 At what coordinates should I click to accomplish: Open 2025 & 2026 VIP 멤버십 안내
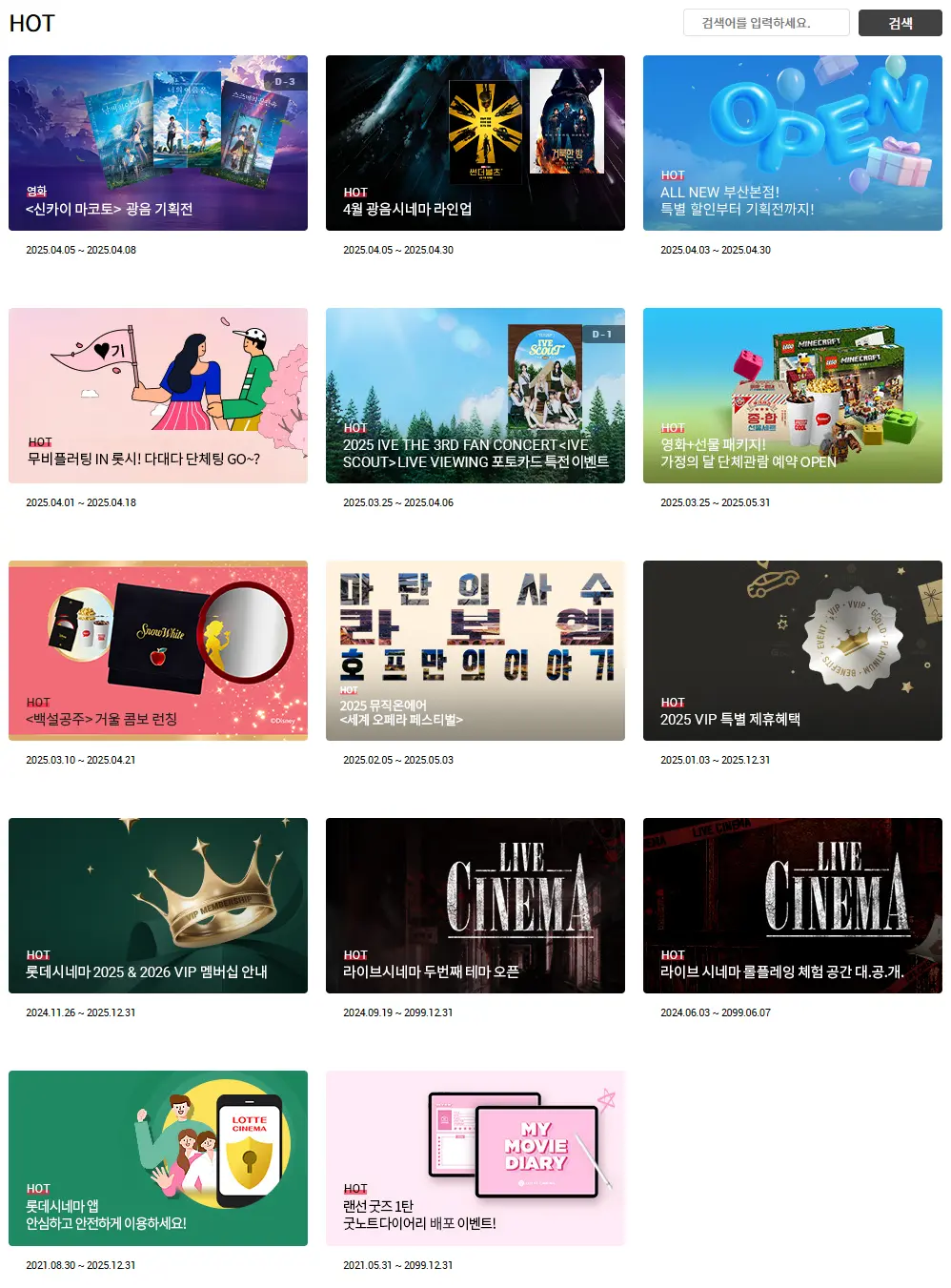[158, 906]
